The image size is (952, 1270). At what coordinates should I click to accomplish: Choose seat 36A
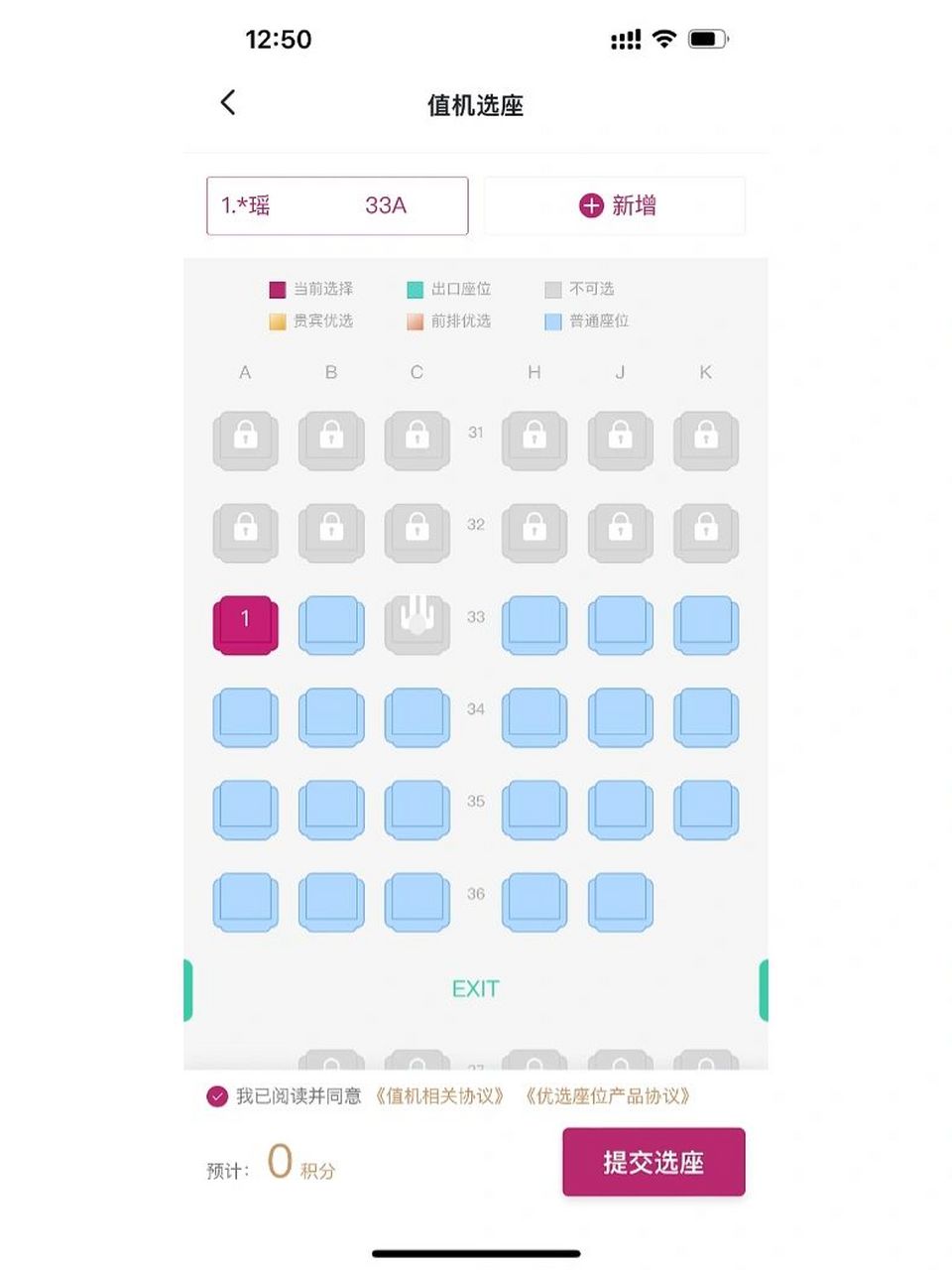(246, 902)
